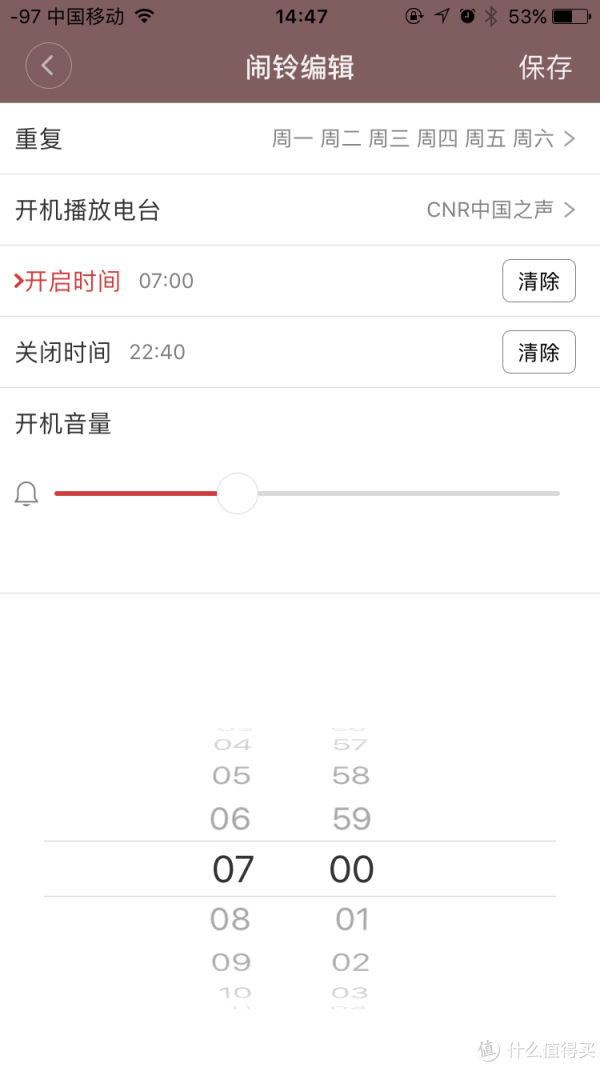Clear the 开启时间 value with 清除
The height and width of the screenshot is (1067, 600).
coord(539,281)
